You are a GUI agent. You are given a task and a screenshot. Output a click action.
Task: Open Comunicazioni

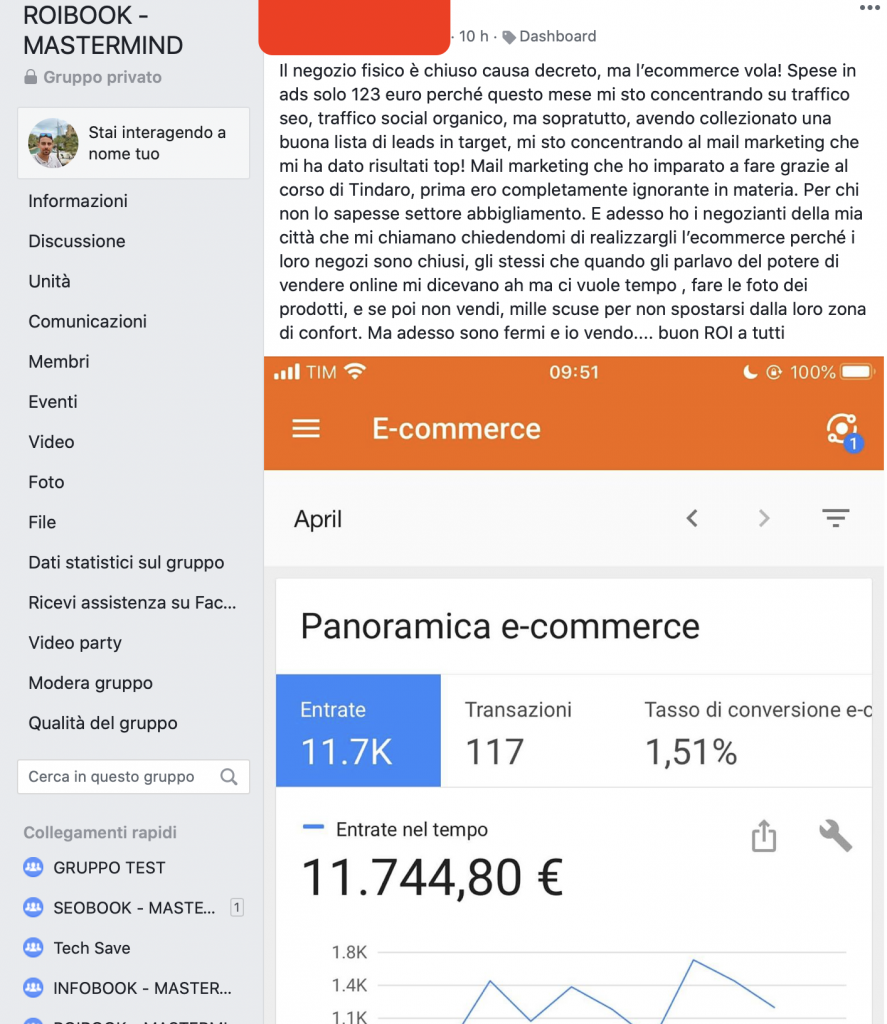(87, 321)
